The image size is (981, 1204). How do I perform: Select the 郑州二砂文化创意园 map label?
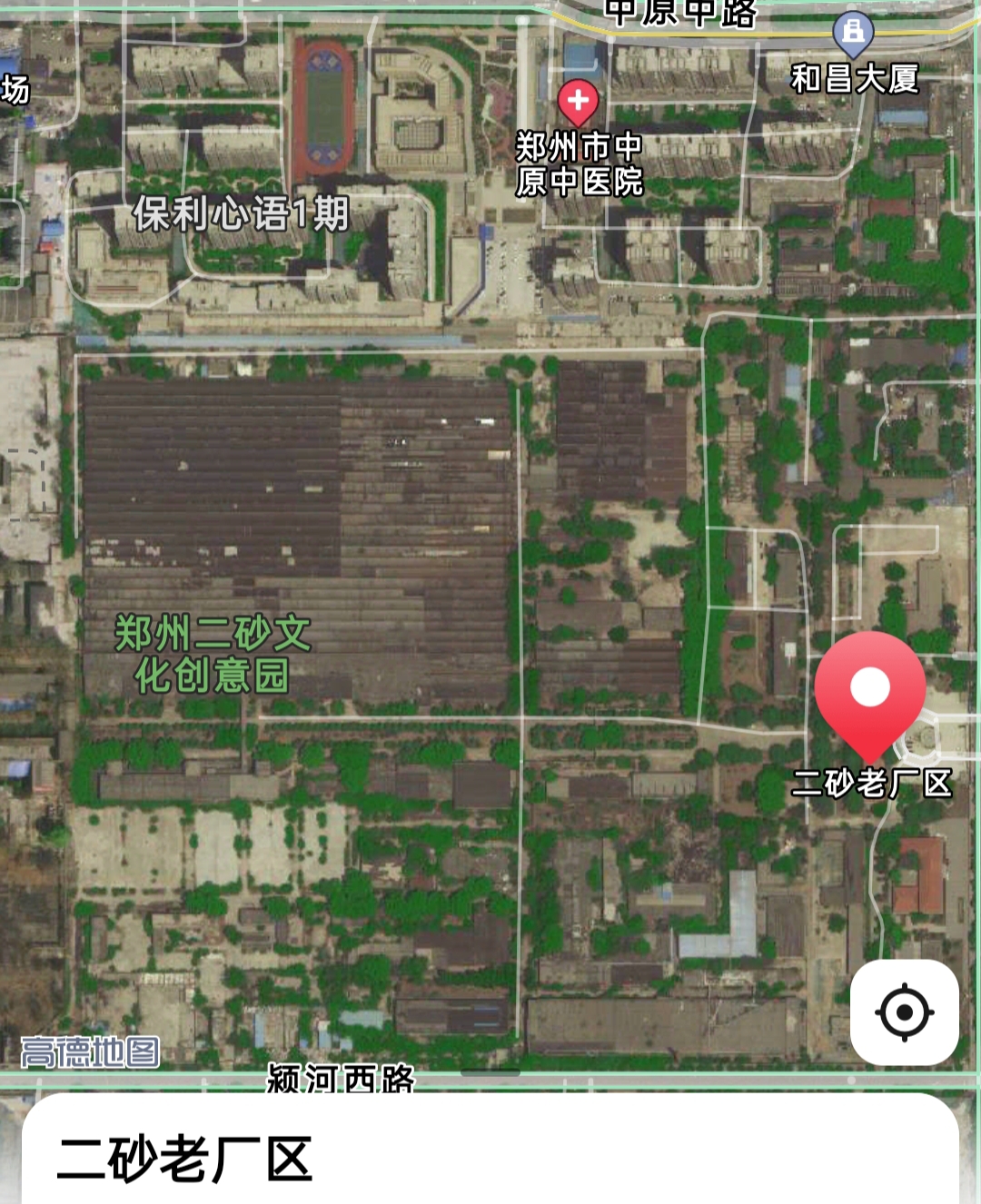(x=213, y=654)
